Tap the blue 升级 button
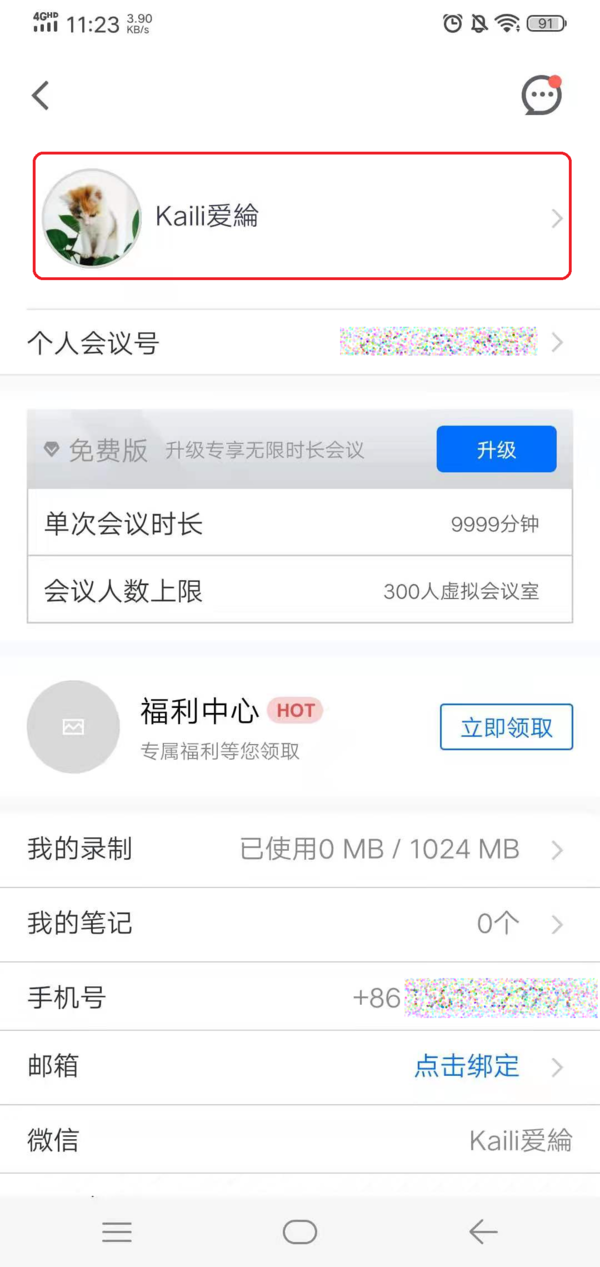The height and width of the screenshot is (1267, 600). [x=496, y=449]
